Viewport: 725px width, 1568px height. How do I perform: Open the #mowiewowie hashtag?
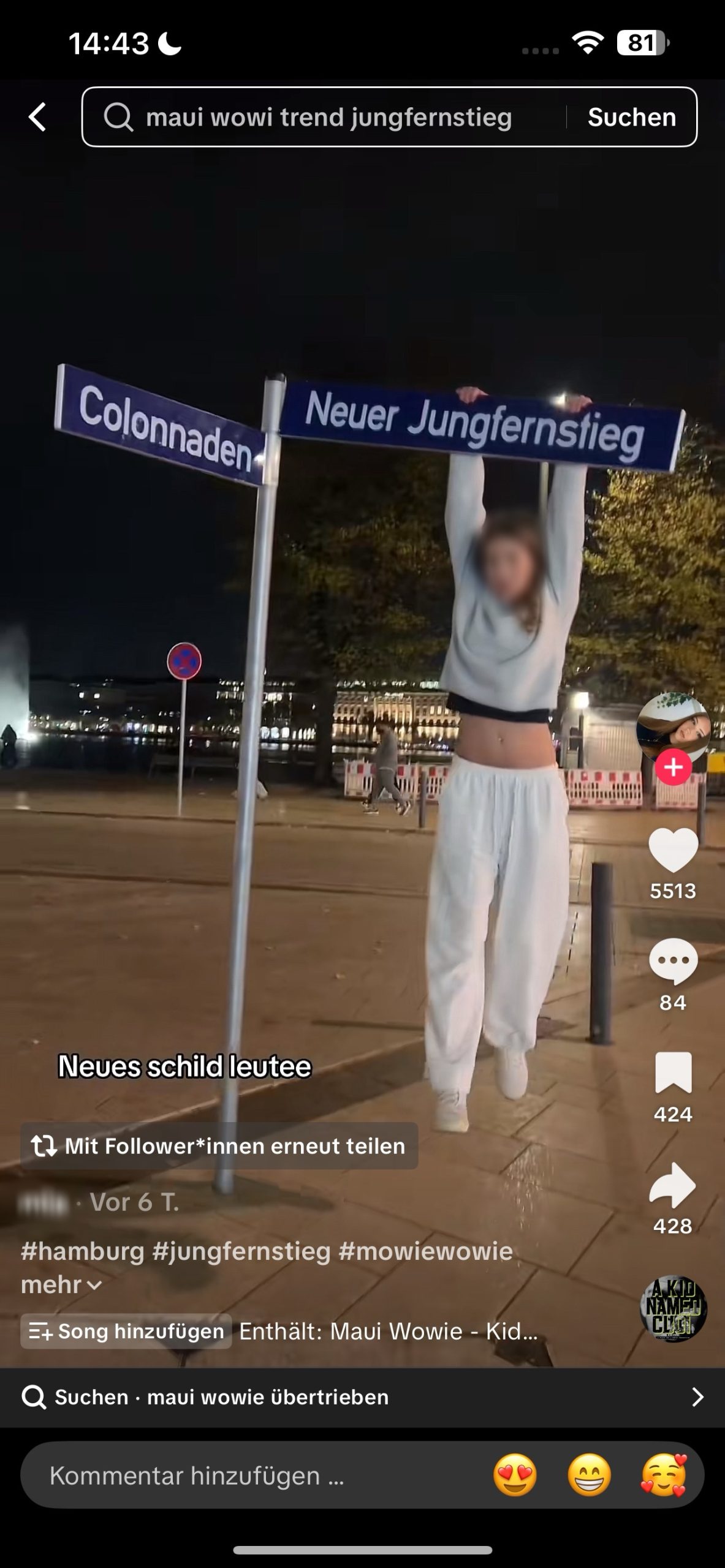tap(425, 1251)
